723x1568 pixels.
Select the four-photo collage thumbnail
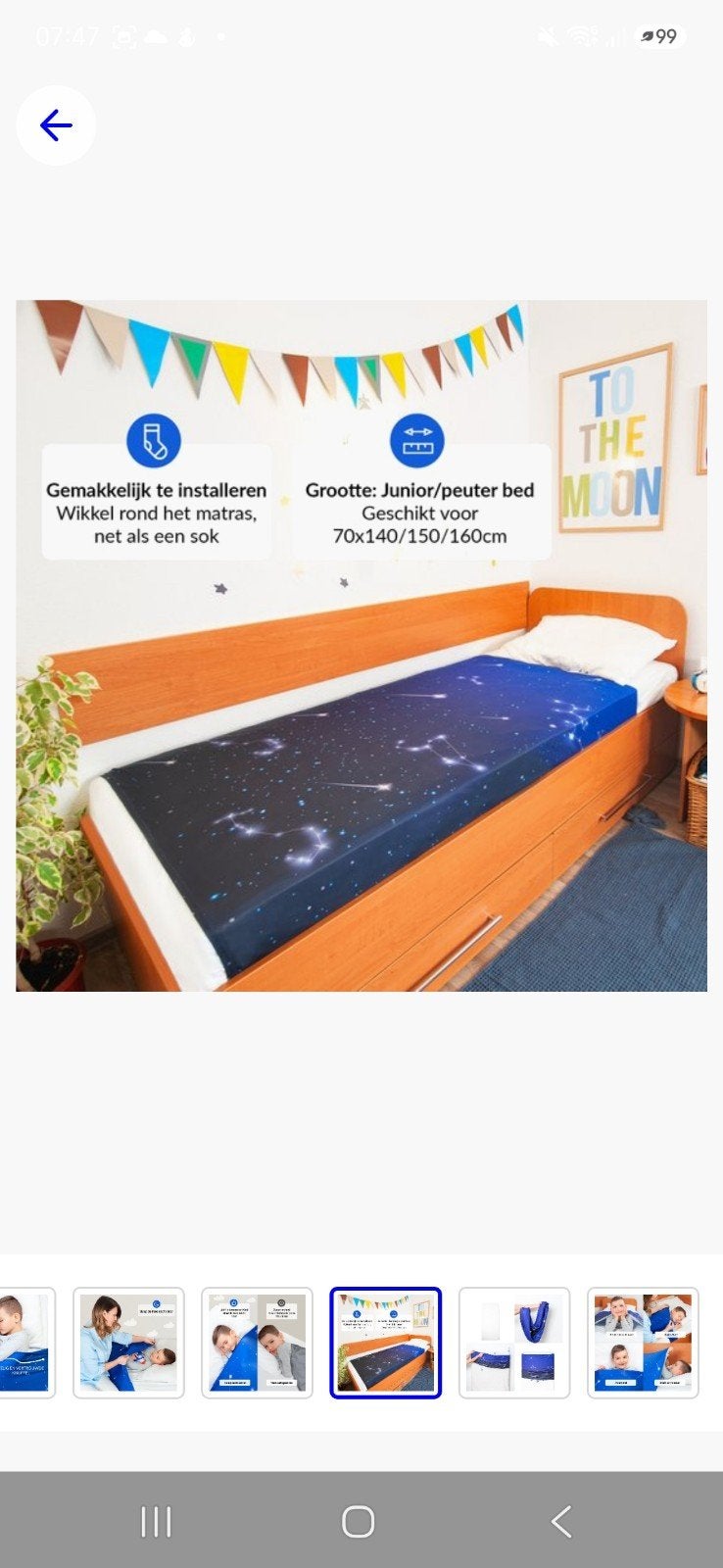pyautogui.click(x=643, y=1343)
